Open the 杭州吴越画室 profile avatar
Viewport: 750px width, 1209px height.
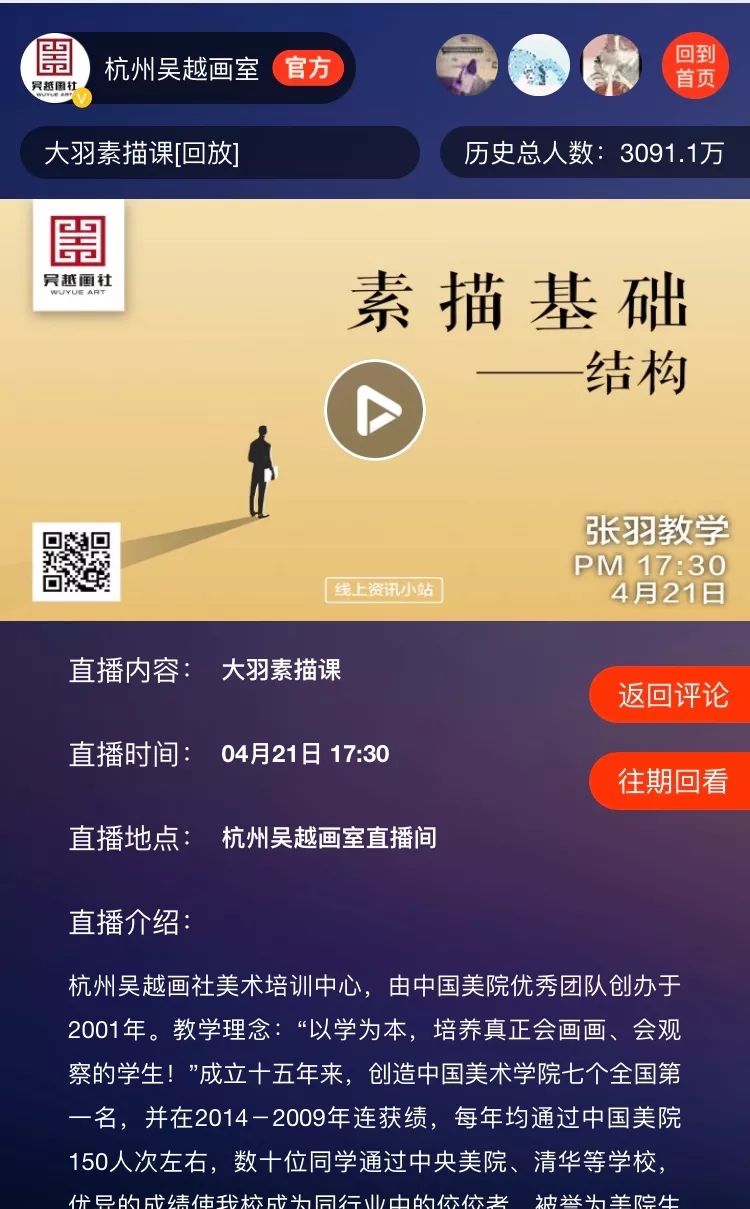coord(55,68)
